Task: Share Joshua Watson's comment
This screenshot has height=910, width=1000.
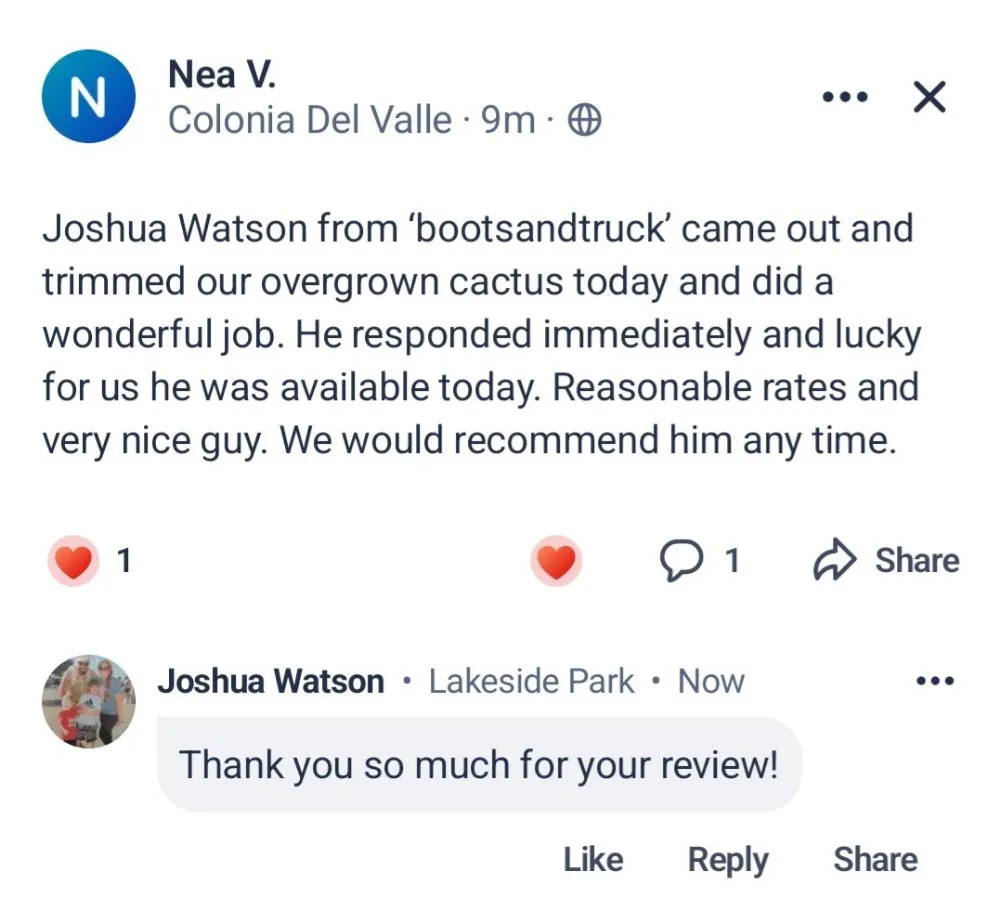Action: 875,859
